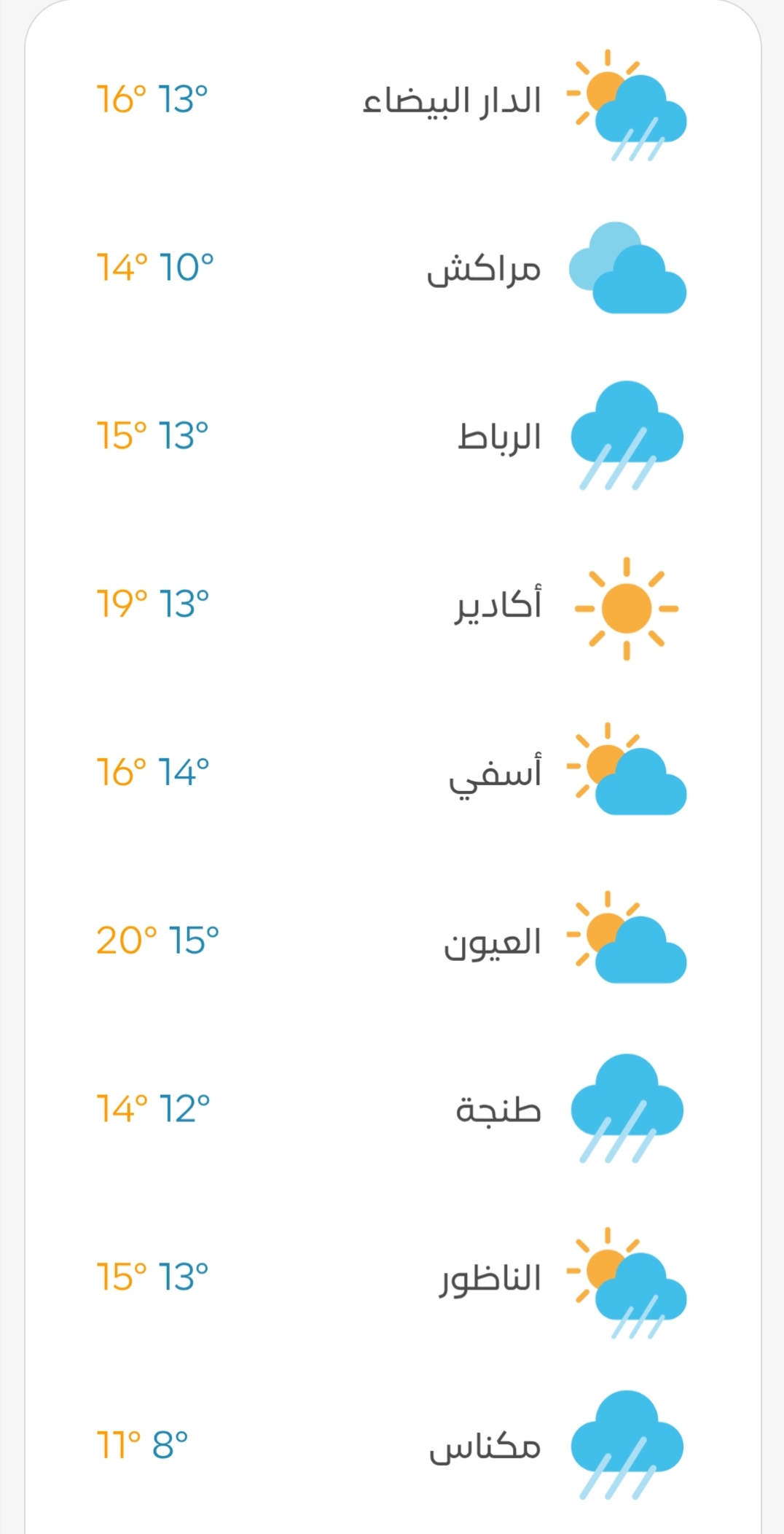Show the العيون city forecast
Viewport: 784px width, 1534px height.
(x=493, y=941)
